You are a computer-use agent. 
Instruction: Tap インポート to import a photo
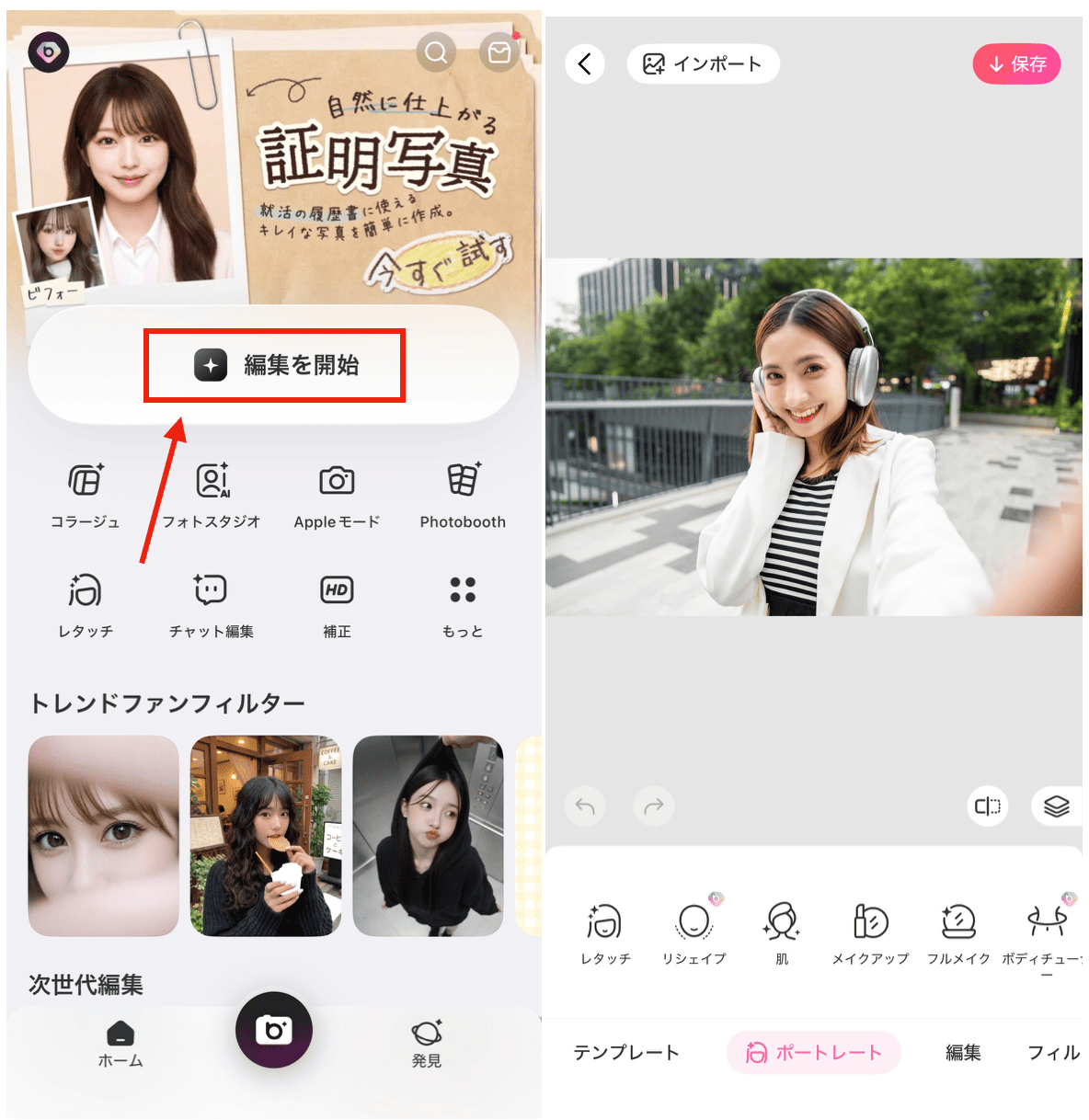point(704,64)
